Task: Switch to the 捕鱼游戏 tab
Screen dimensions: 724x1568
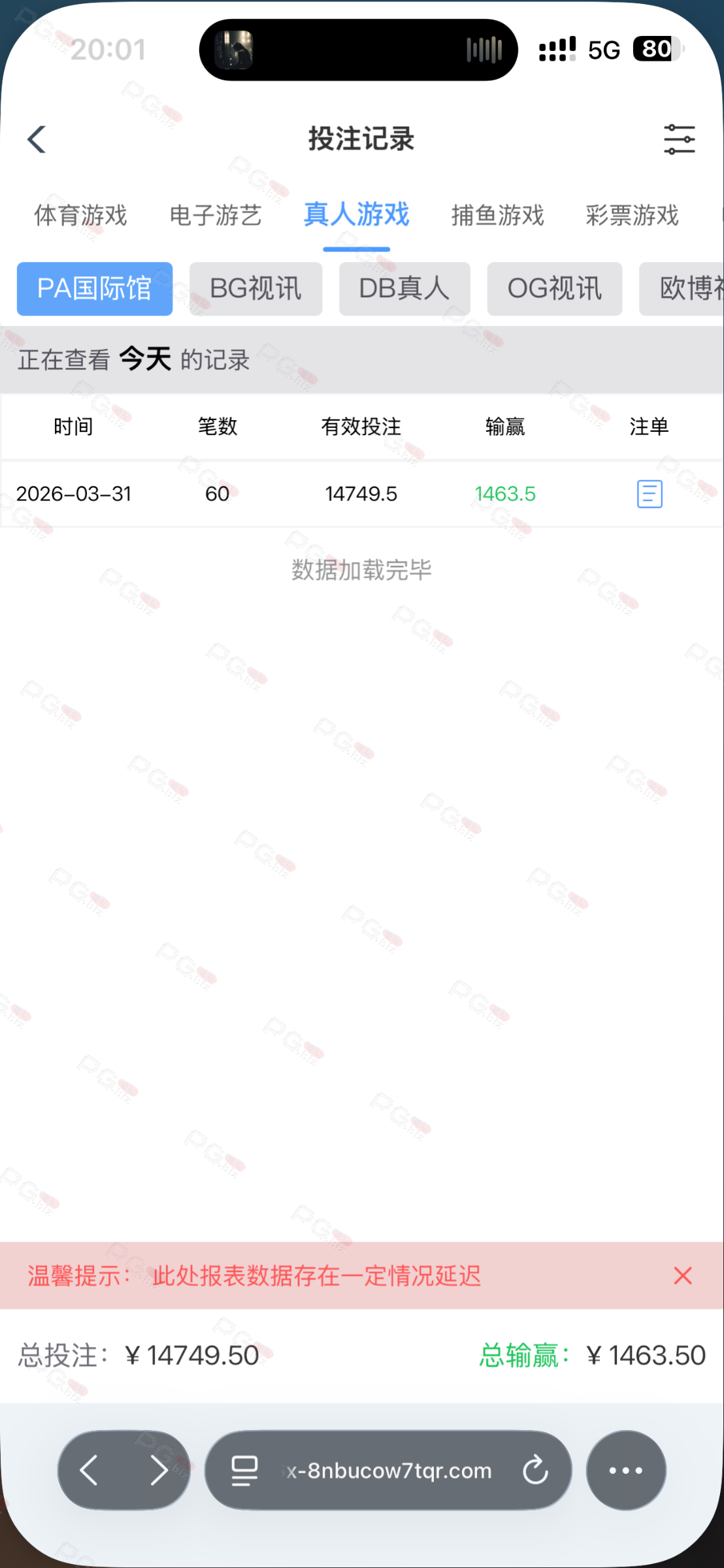Action: [x=497, y=216]
